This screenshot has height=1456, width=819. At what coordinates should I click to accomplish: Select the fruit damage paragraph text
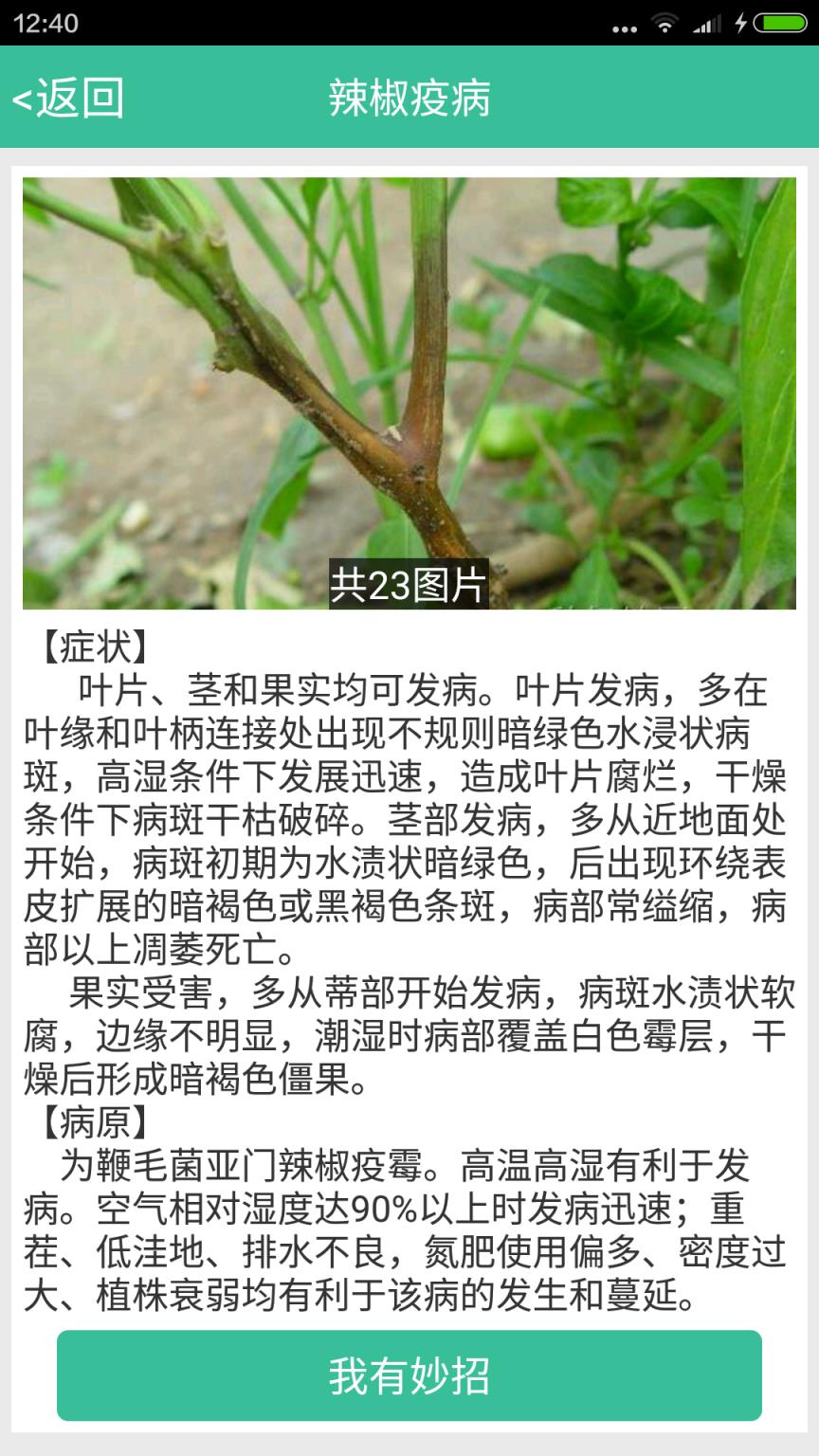point(408,1028)
